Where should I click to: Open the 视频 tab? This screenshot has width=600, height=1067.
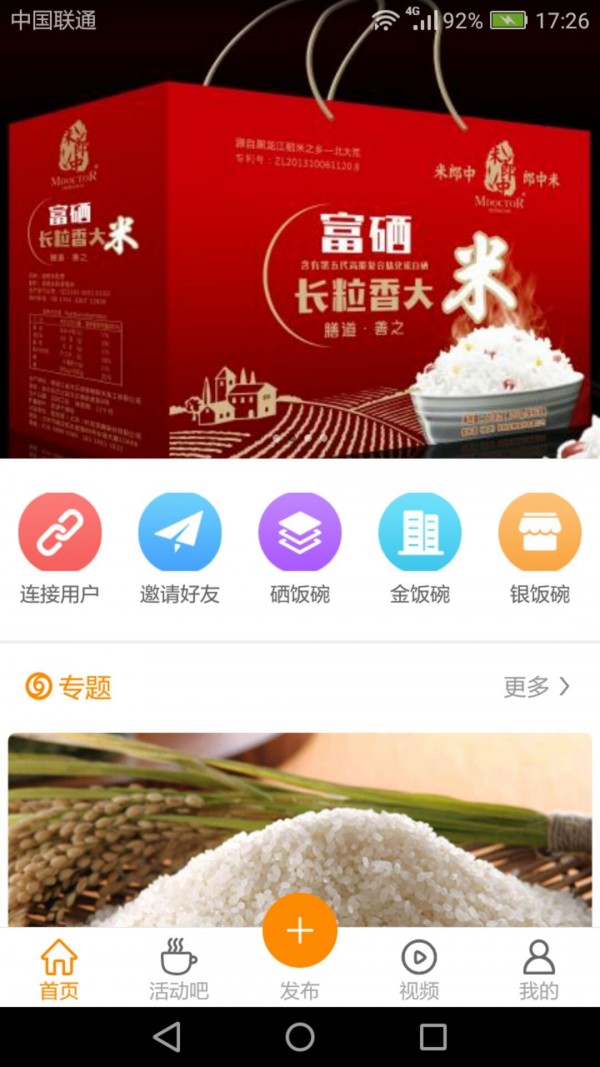[419, 969]
